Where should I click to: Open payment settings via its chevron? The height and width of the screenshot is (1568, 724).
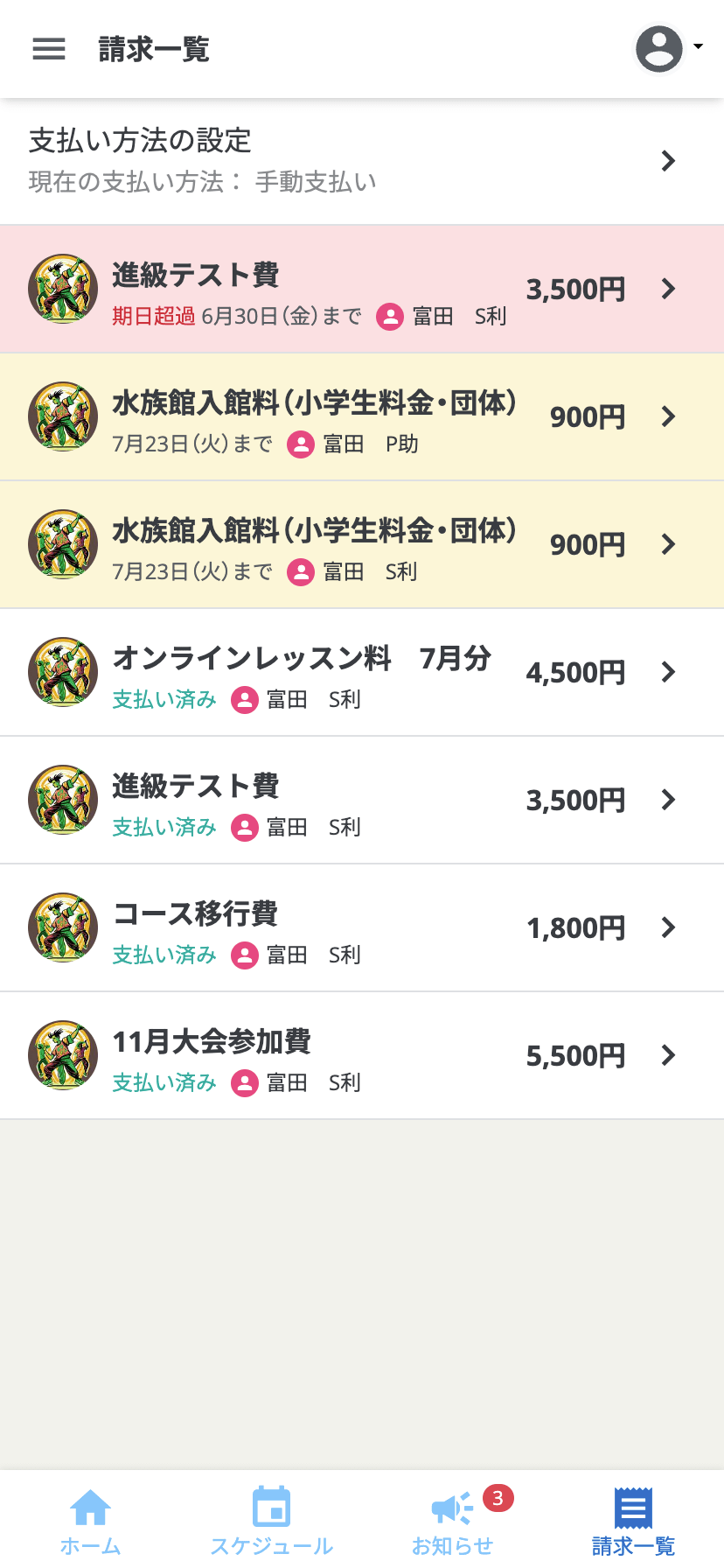point(669,161)
